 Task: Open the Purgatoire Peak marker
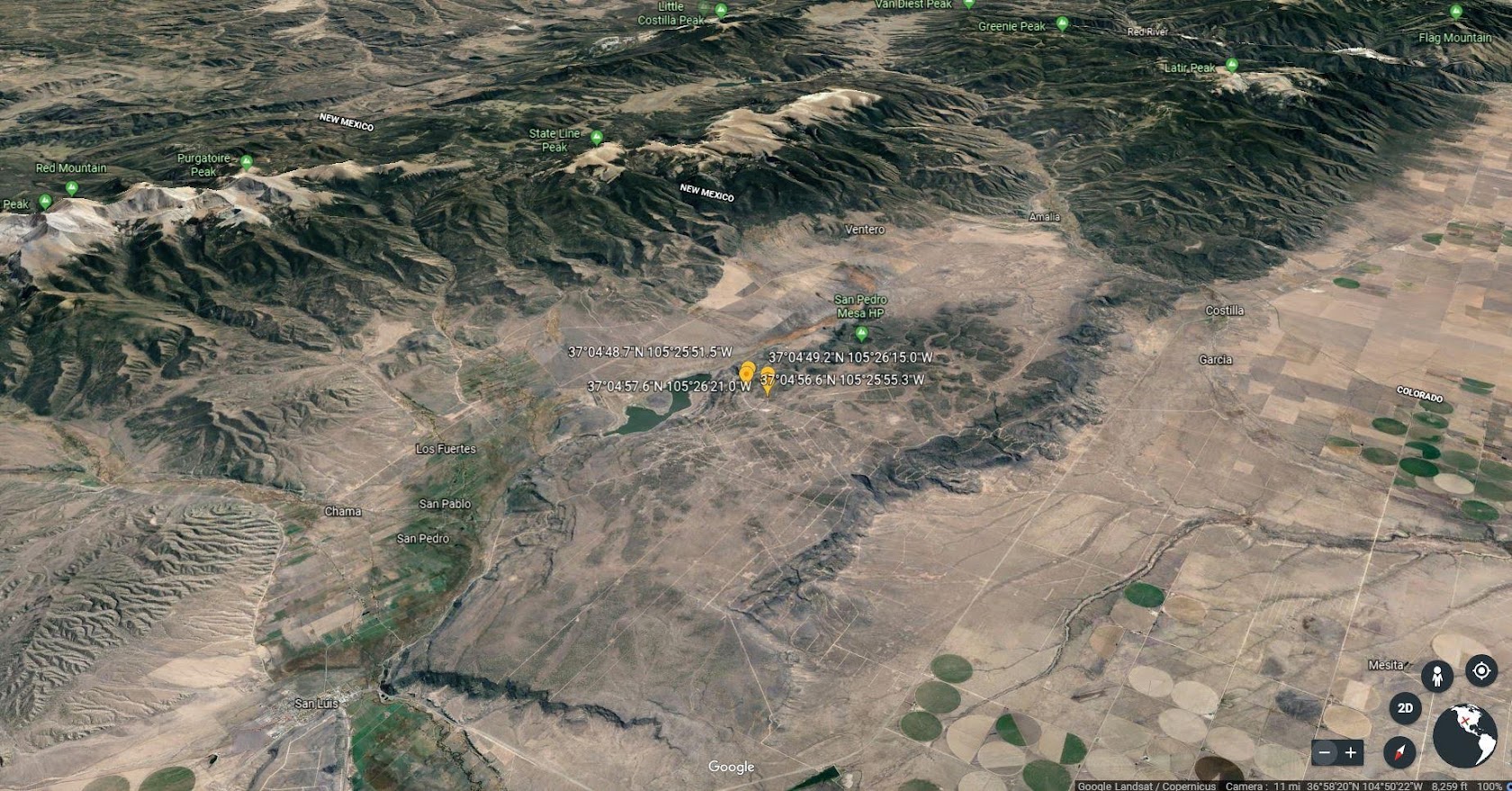point(247,162)
